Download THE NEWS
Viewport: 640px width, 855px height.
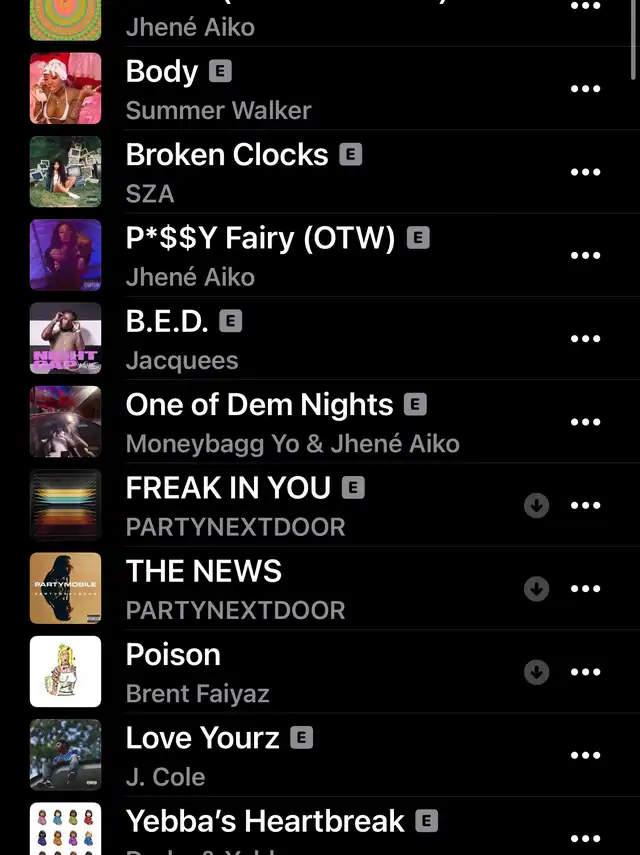[537, 589]
